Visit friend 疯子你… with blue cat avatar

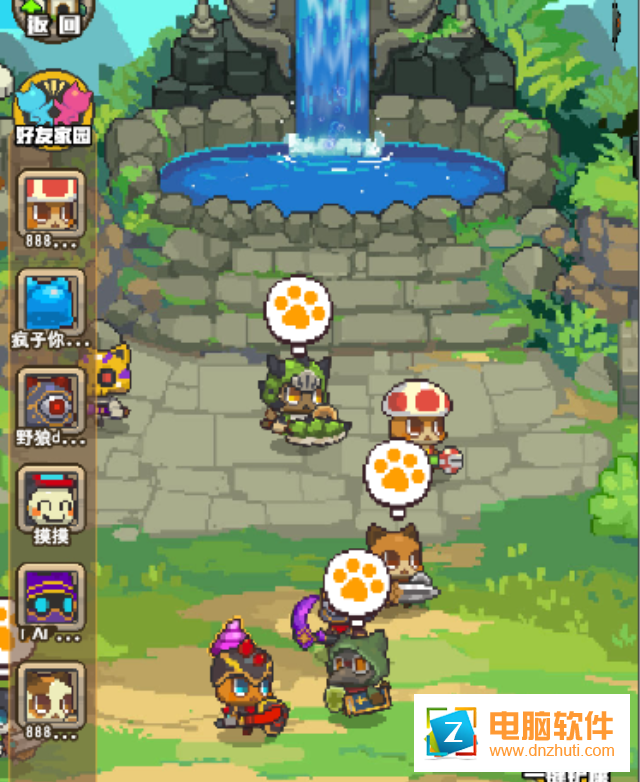point(52,299)
